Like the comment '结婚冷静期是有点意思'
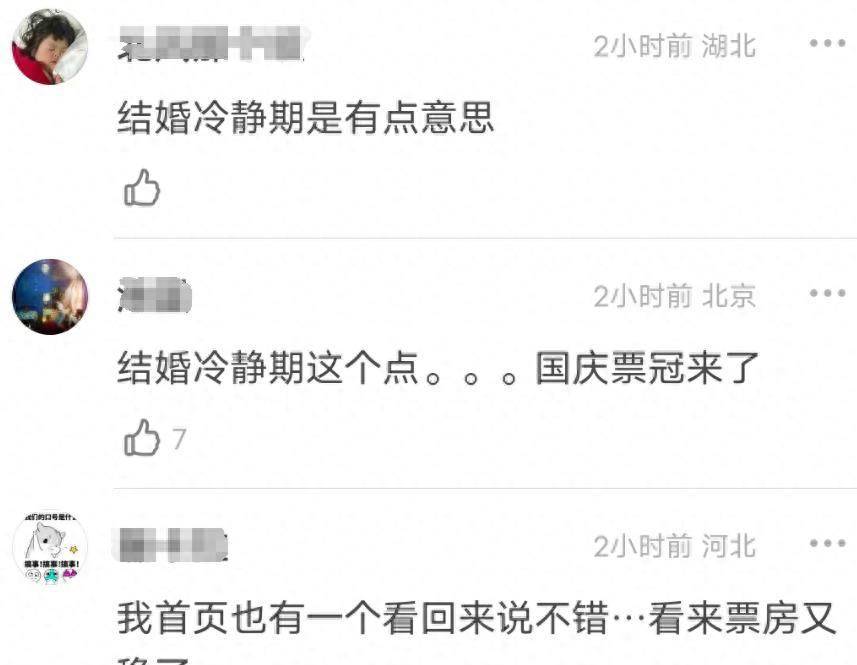This screenshot has height=665, width=857. (142, 188)
